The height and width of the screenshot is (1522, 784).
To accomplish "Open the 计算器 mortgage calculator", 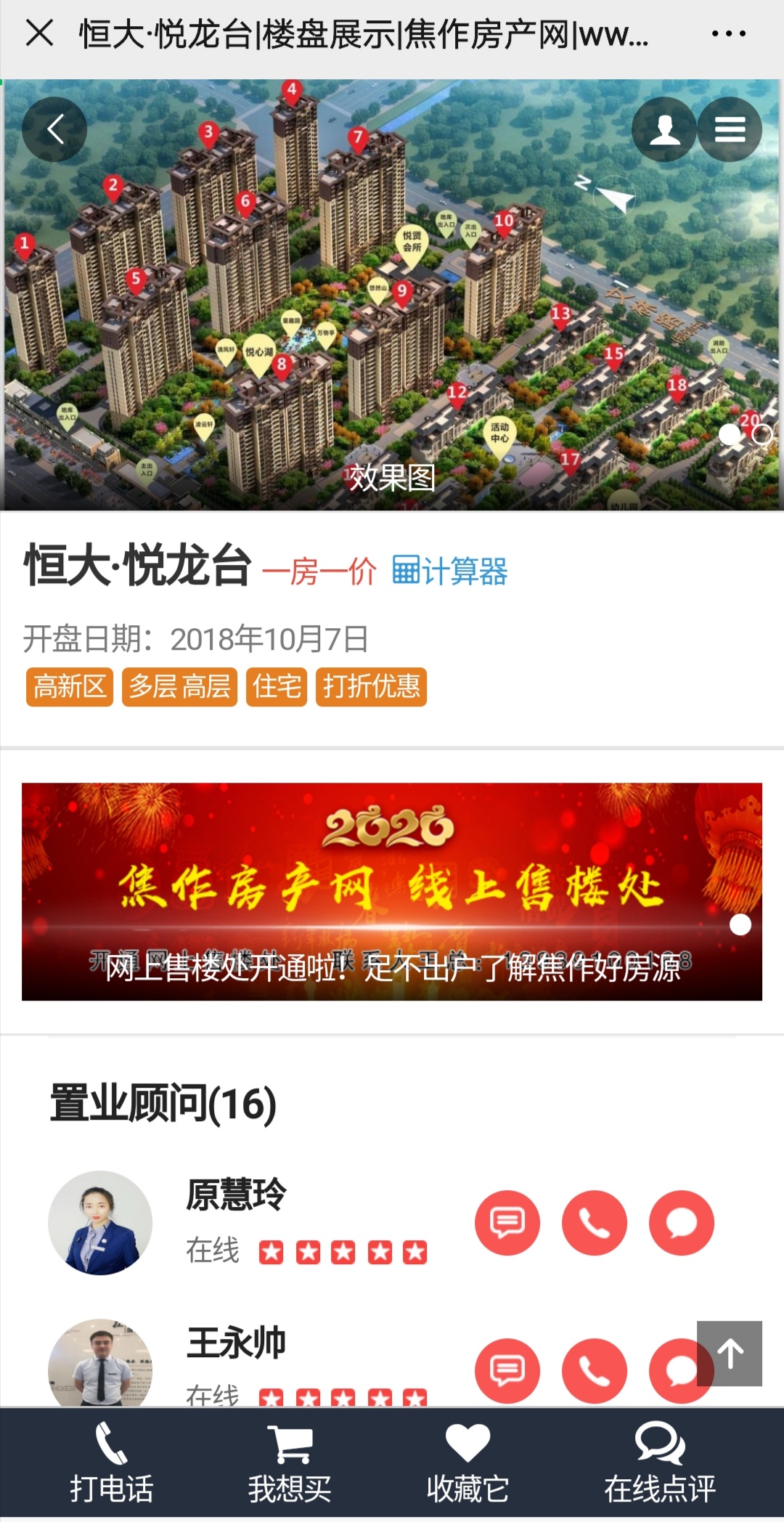I will (x=450, y=571).
